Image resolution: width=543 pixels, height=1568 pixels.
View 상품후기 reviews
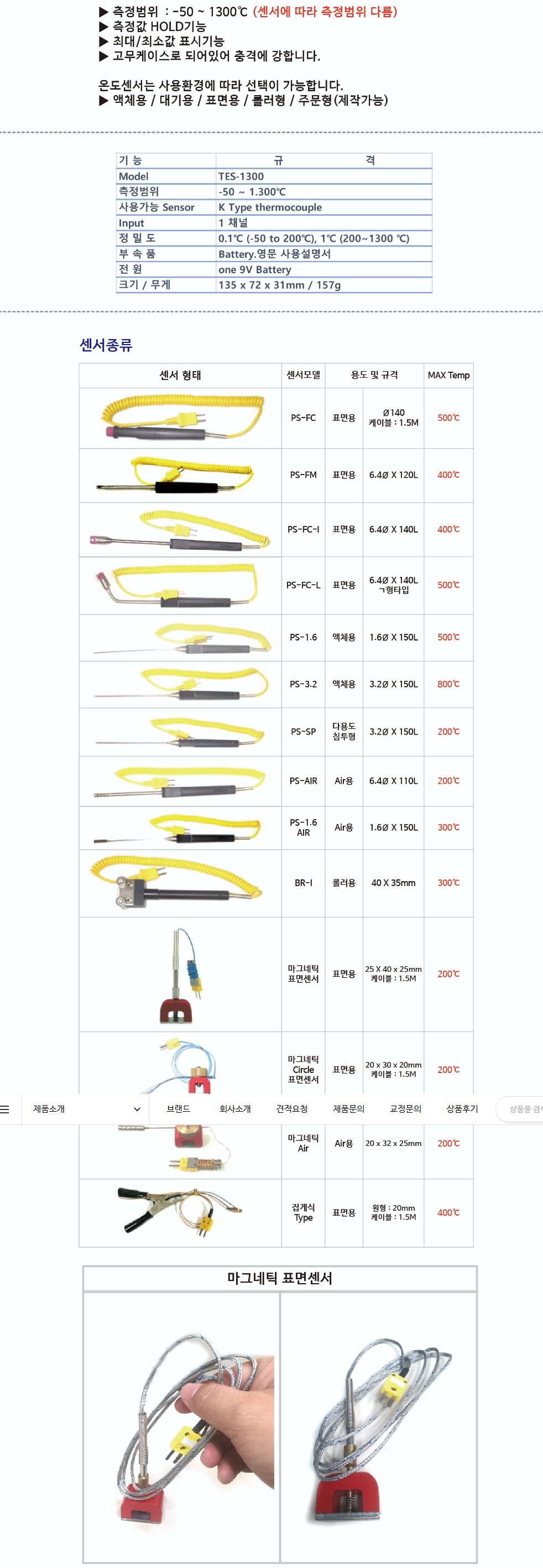(462, 1109)
